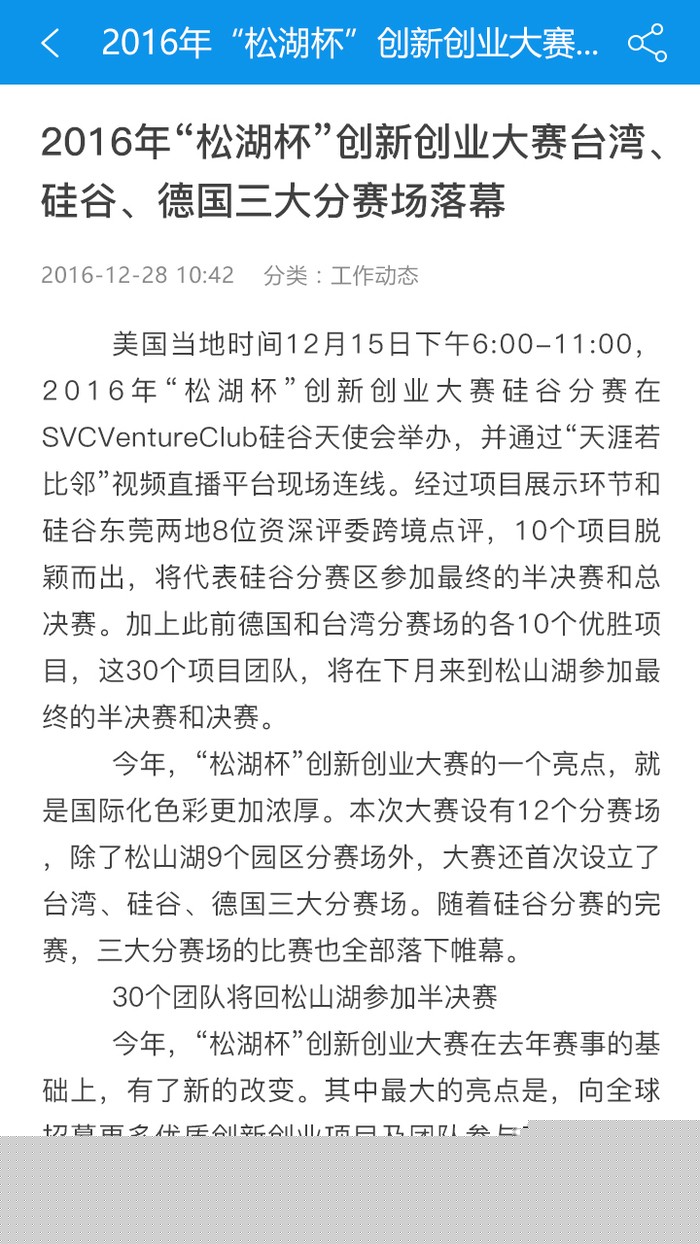Share this article
The width and height of the screenshot is (700, 1244).
click(x=647, y=43)
